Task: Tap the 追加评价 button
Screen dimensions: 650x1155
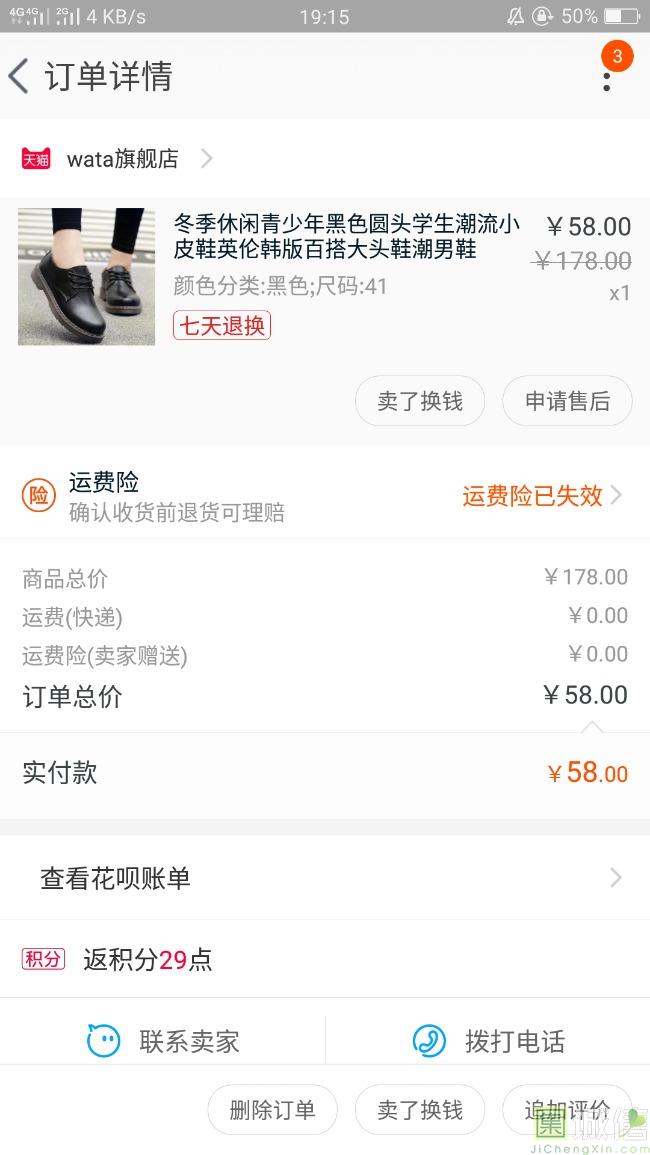Action: (567, 1109)
